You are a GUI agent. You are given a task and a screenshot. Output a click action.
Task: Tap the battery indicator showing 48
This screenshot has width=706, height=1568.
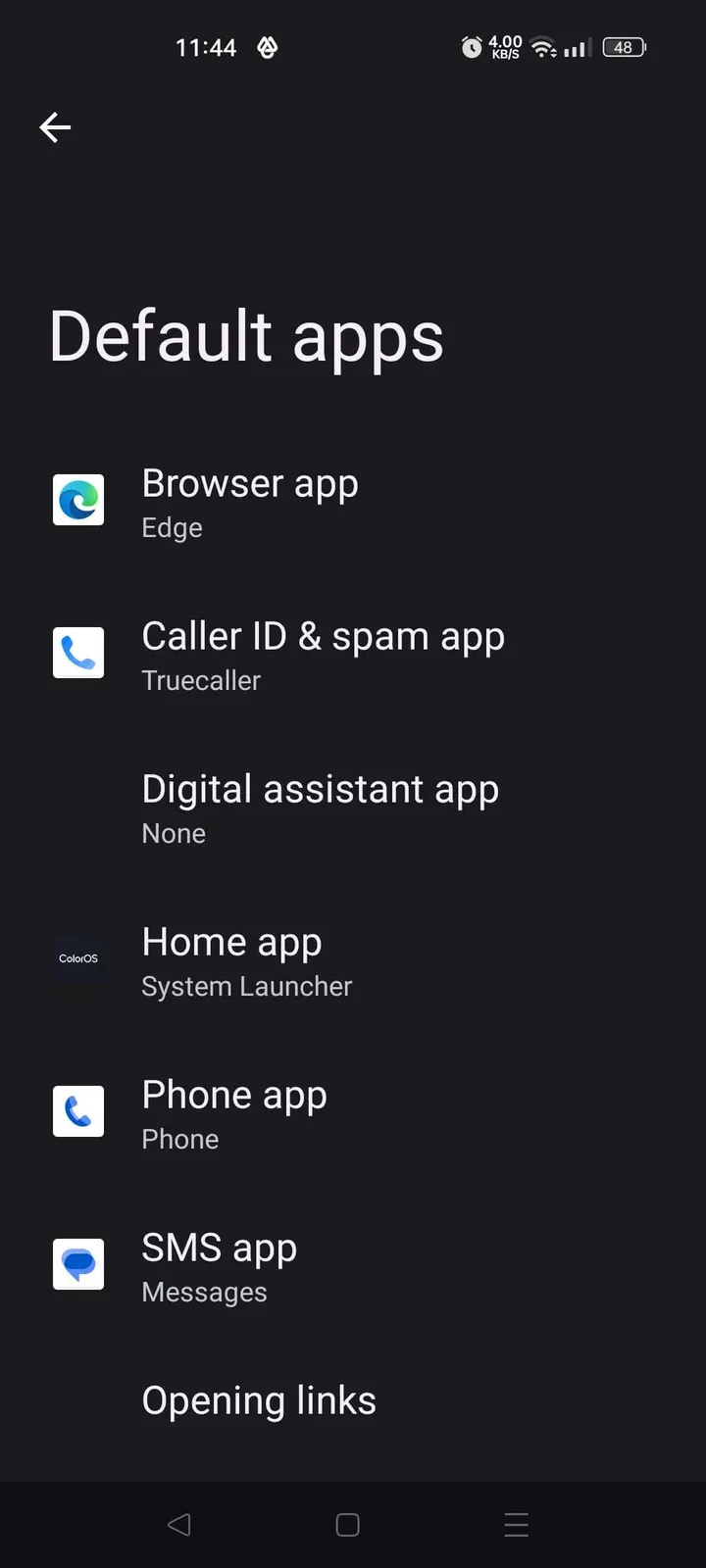[624, 46]
